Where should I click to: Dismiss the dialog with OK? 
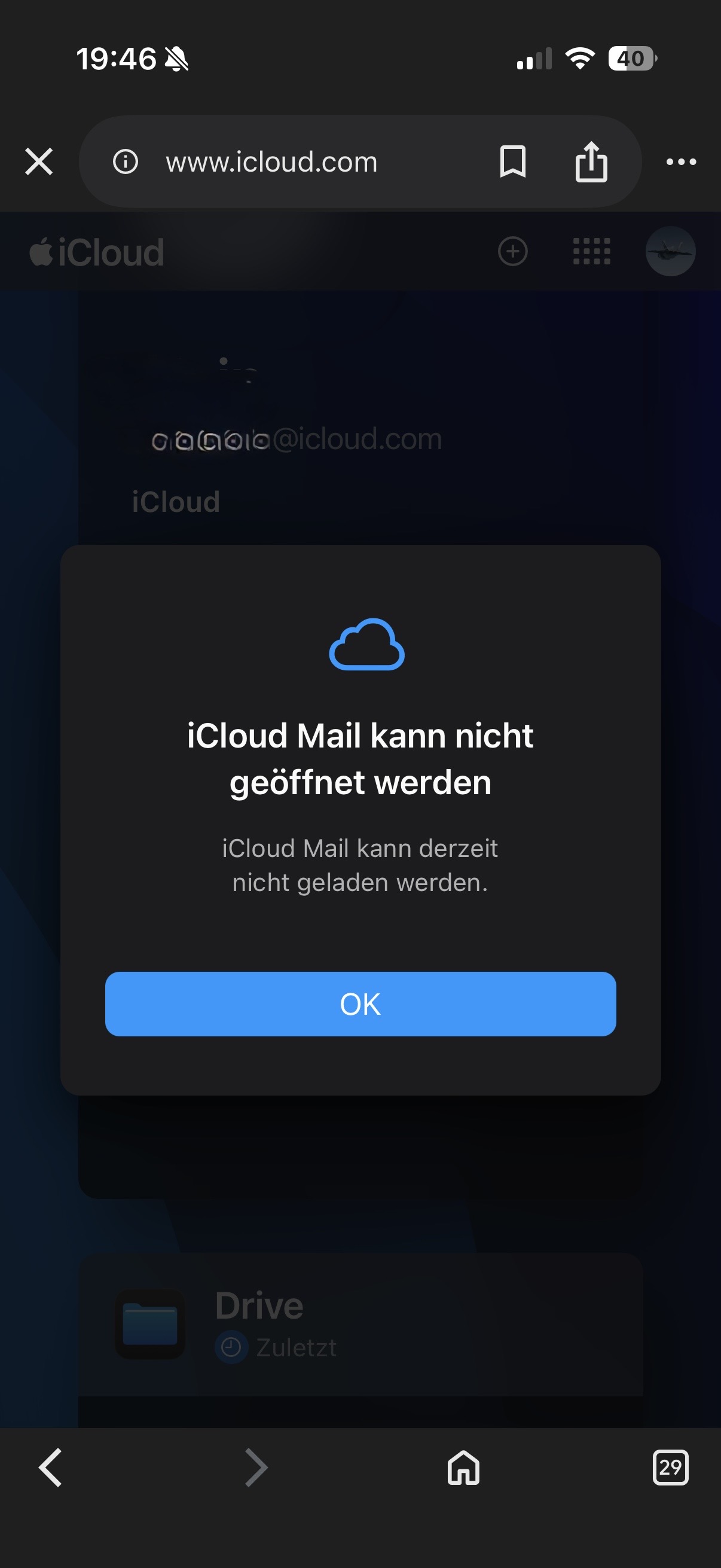tap(360, 1003)
